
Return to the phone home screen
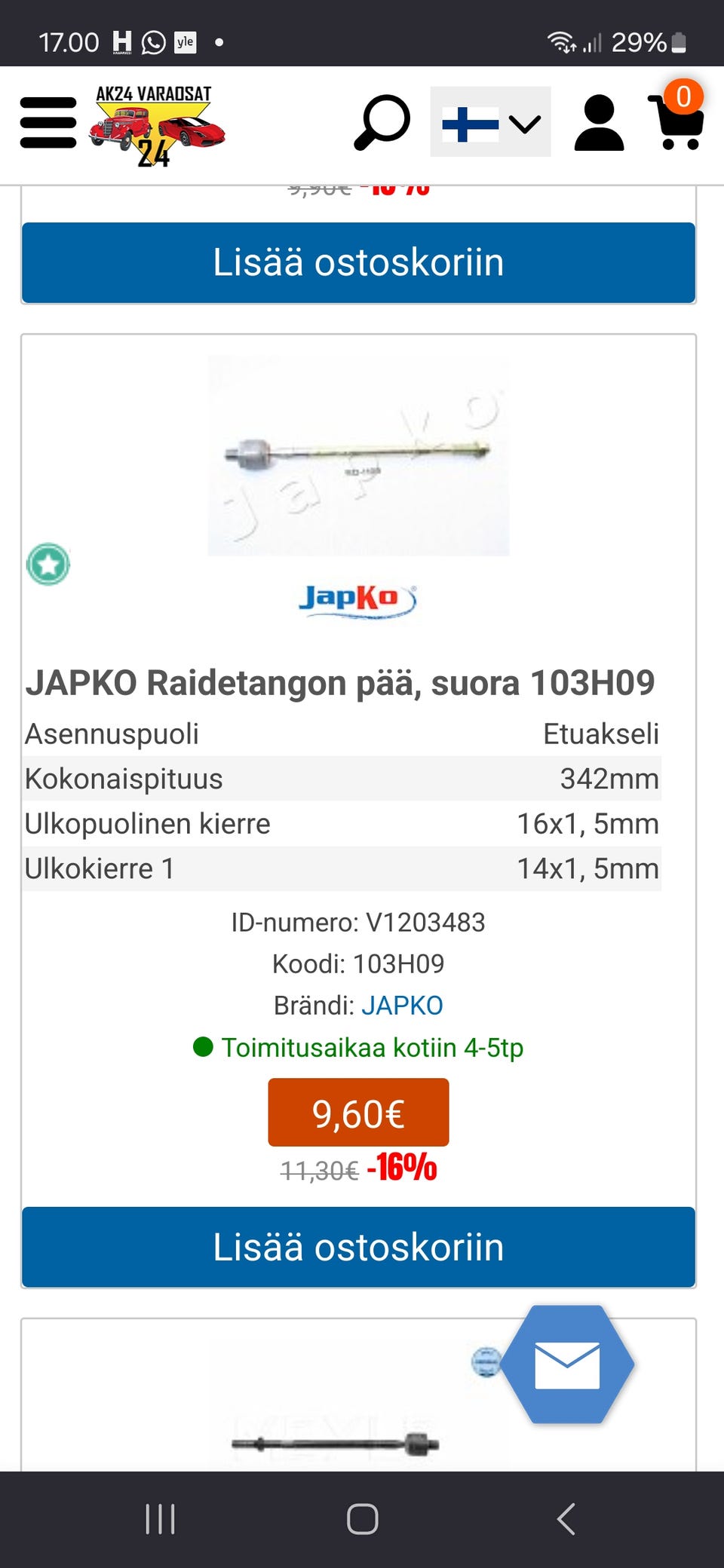(x=362, y=1519)
